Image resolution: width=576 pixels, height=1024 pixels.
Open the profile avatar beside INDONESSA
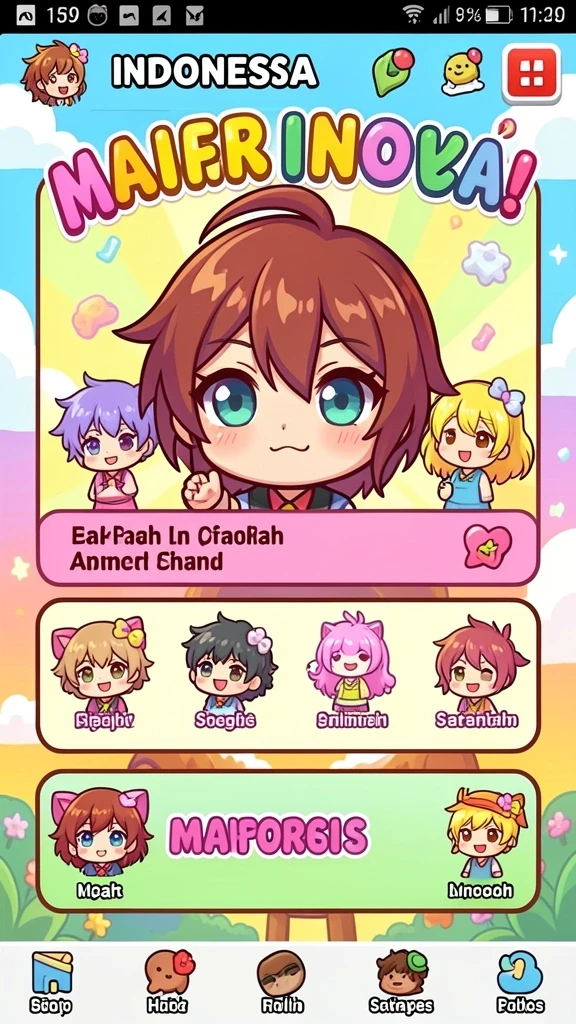(55, 72)
